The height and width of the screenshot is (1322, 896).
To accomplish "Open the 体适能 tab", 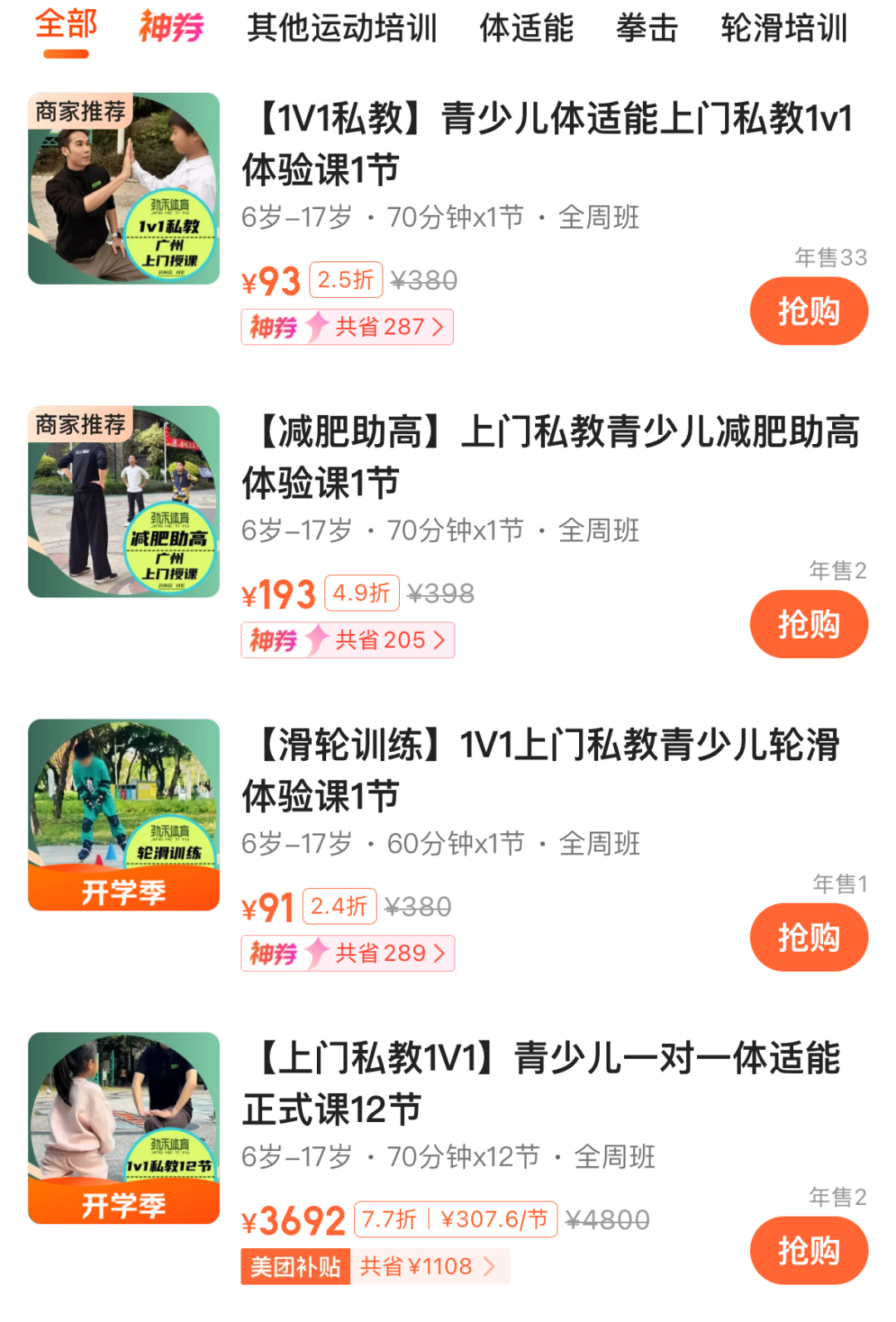I will (527, 28).
